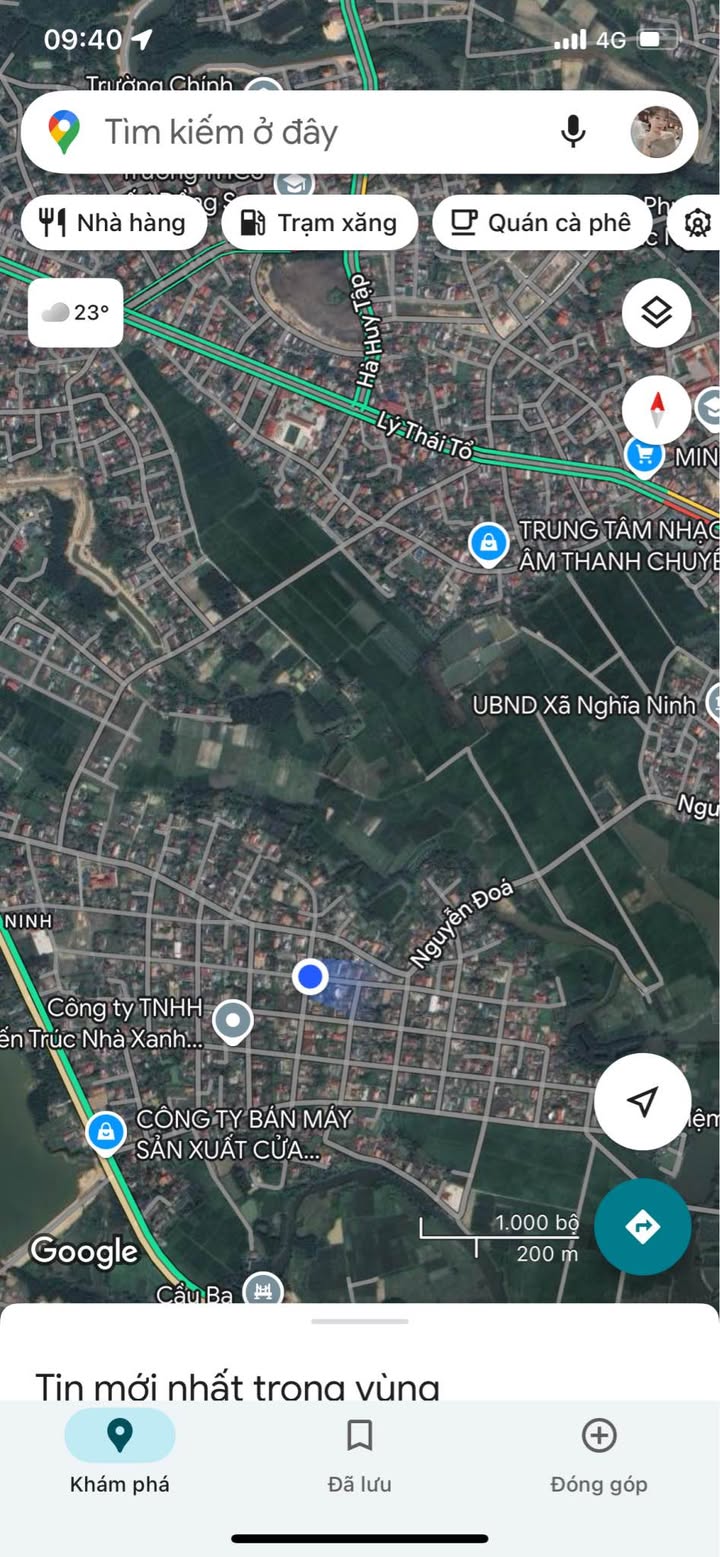This screenshot has height=1557, width=720.
Task: Tap the 'Tìm kiếm ở đây' search box
Action: tap(300, 132)
